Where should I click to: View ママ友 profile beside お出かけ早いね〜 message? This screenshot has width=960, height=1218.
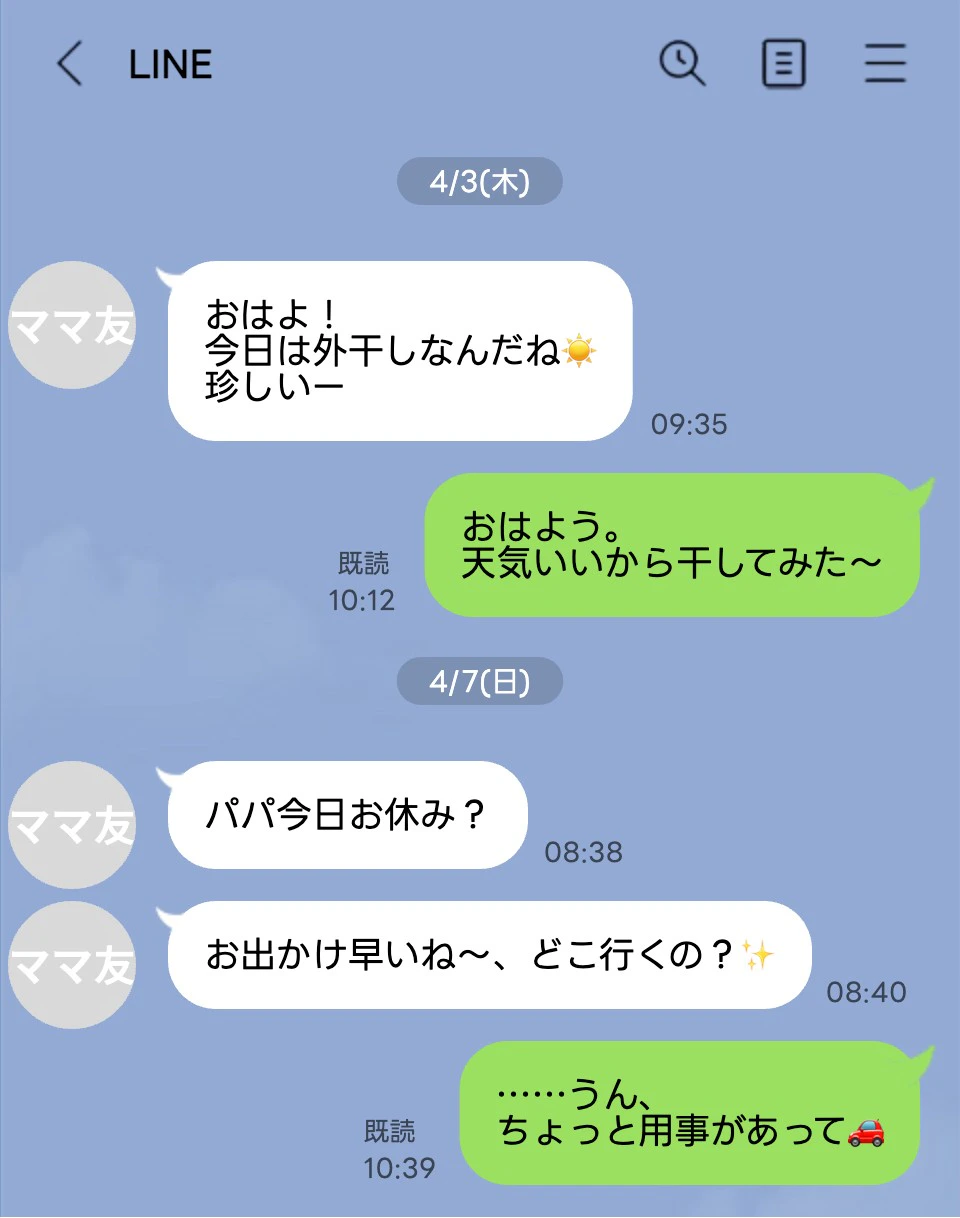pos(72,965)
